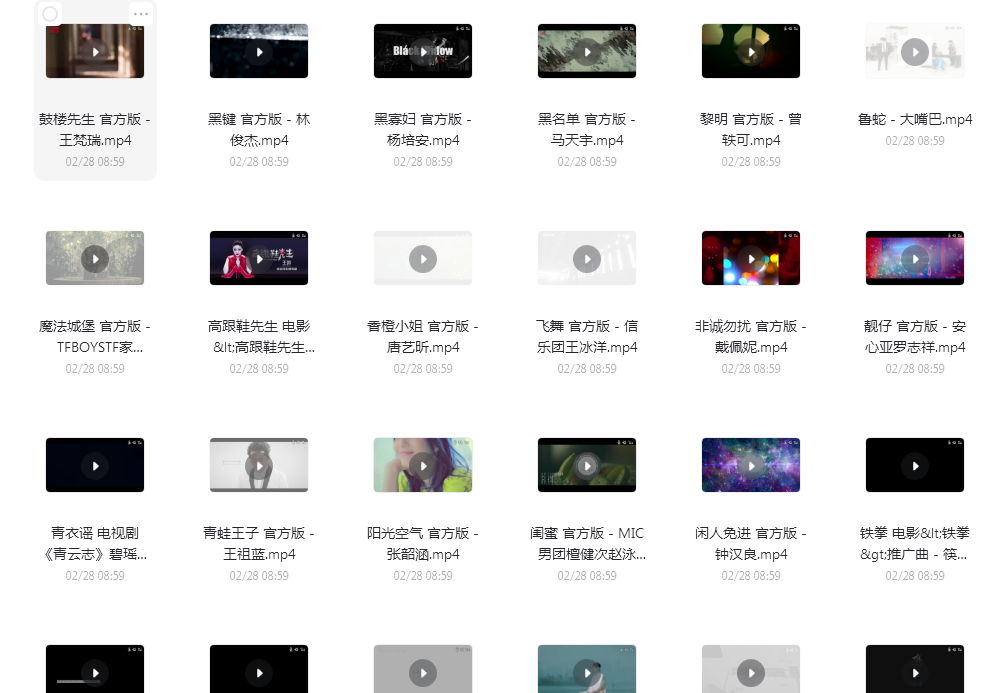
Task: Play 鲁蛇 - 大嘴巴.mp4 video
Action: pyautogui.click(x=915, y=51)
